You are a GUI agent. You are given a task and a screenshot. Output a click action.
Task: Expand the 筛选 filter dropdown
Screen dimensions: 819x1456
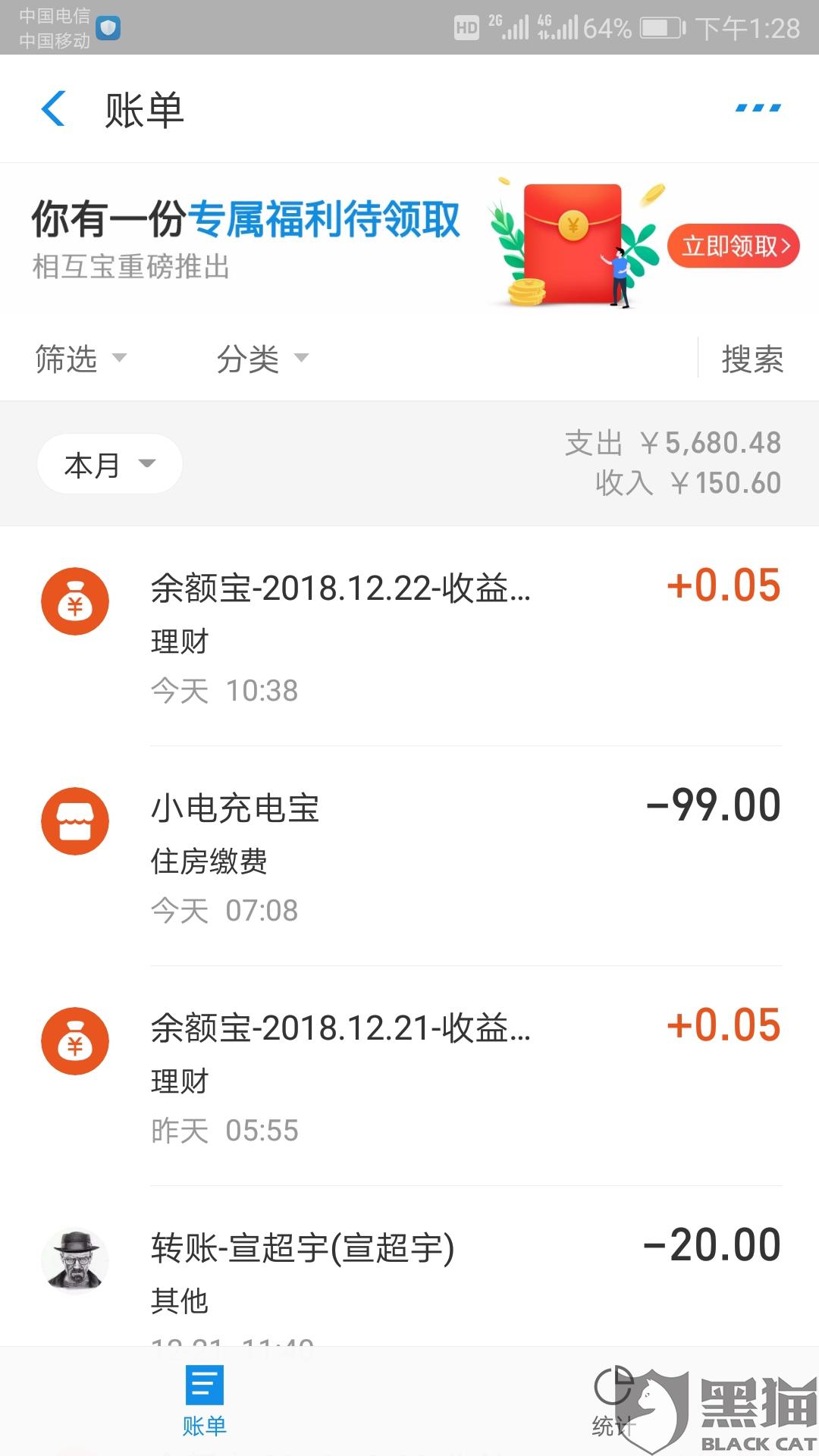[80, 359]
